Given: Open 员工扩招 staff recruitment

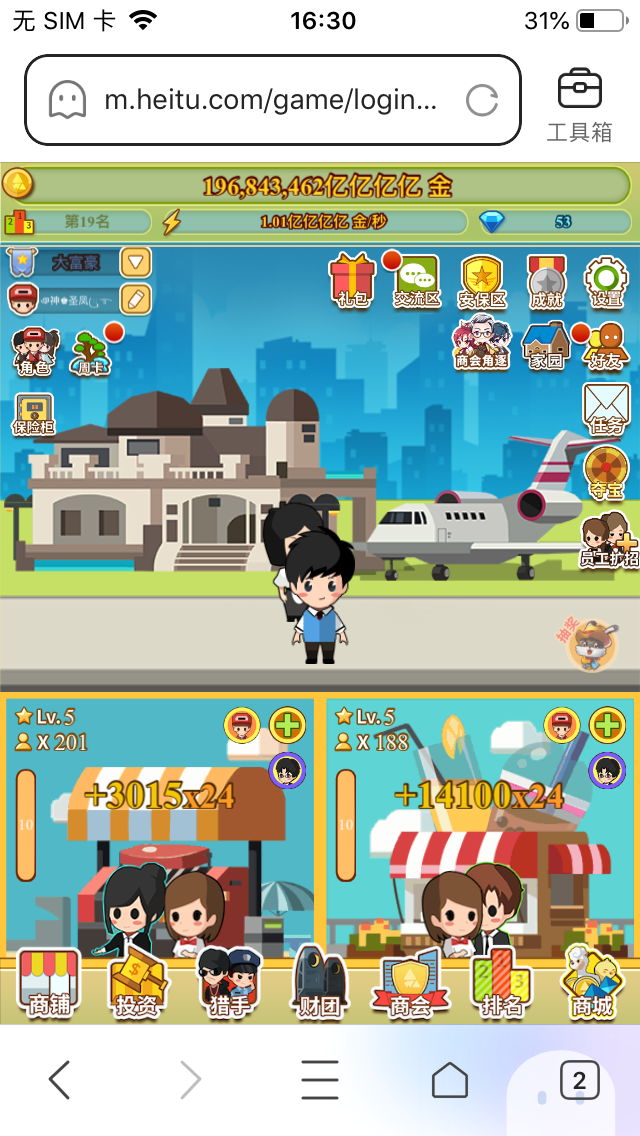Looking at the screenshot, I should click(607, 540).
